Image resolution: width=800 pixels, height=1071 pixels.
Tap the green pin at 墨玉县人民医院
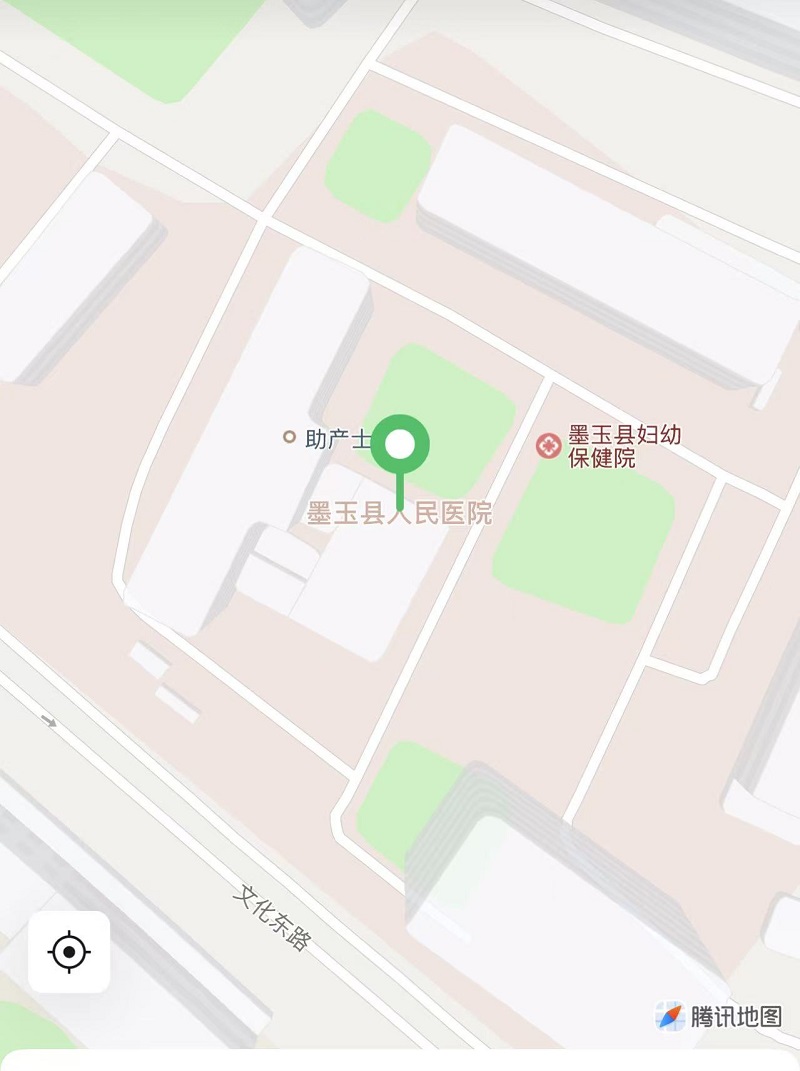400,446
